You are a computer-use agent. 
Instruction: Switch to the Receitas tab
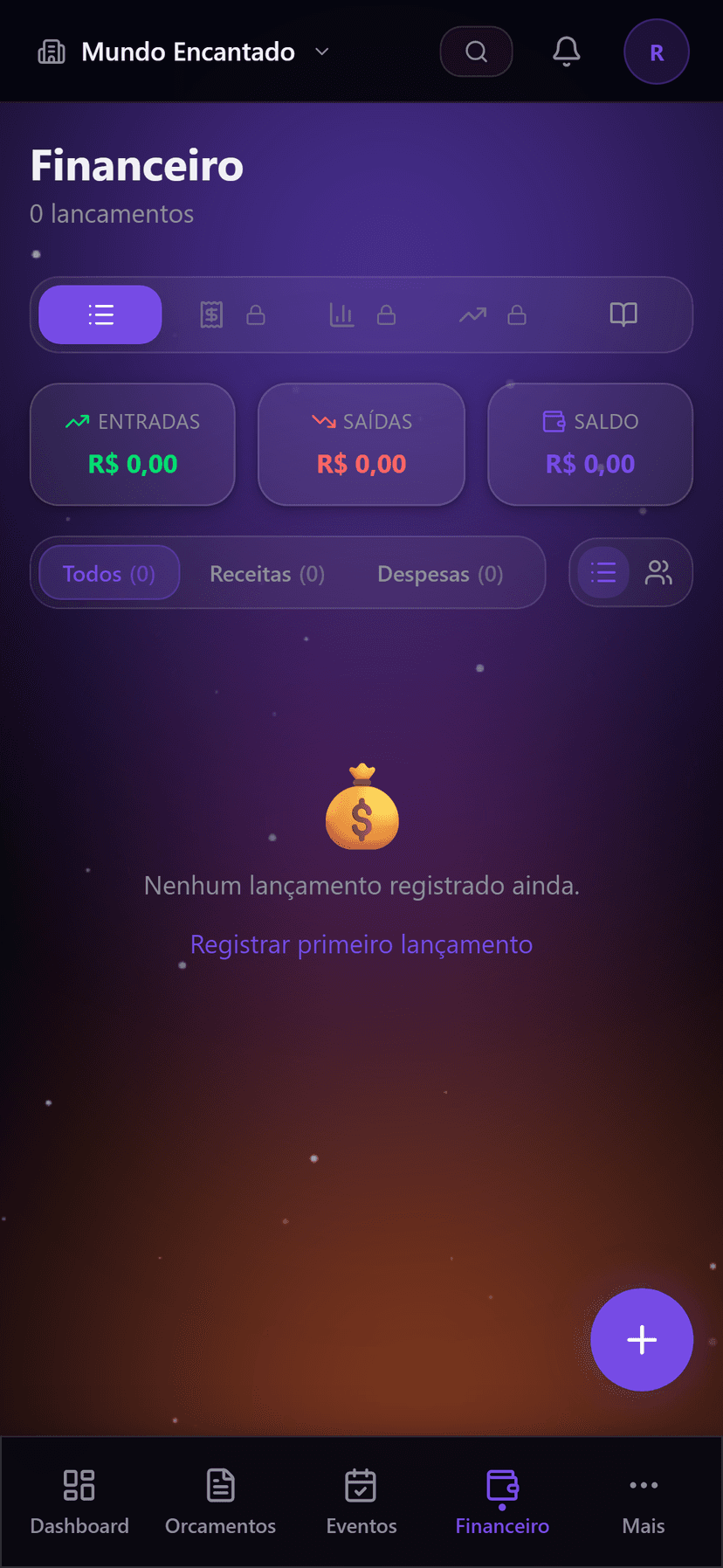tap(266, 573)
